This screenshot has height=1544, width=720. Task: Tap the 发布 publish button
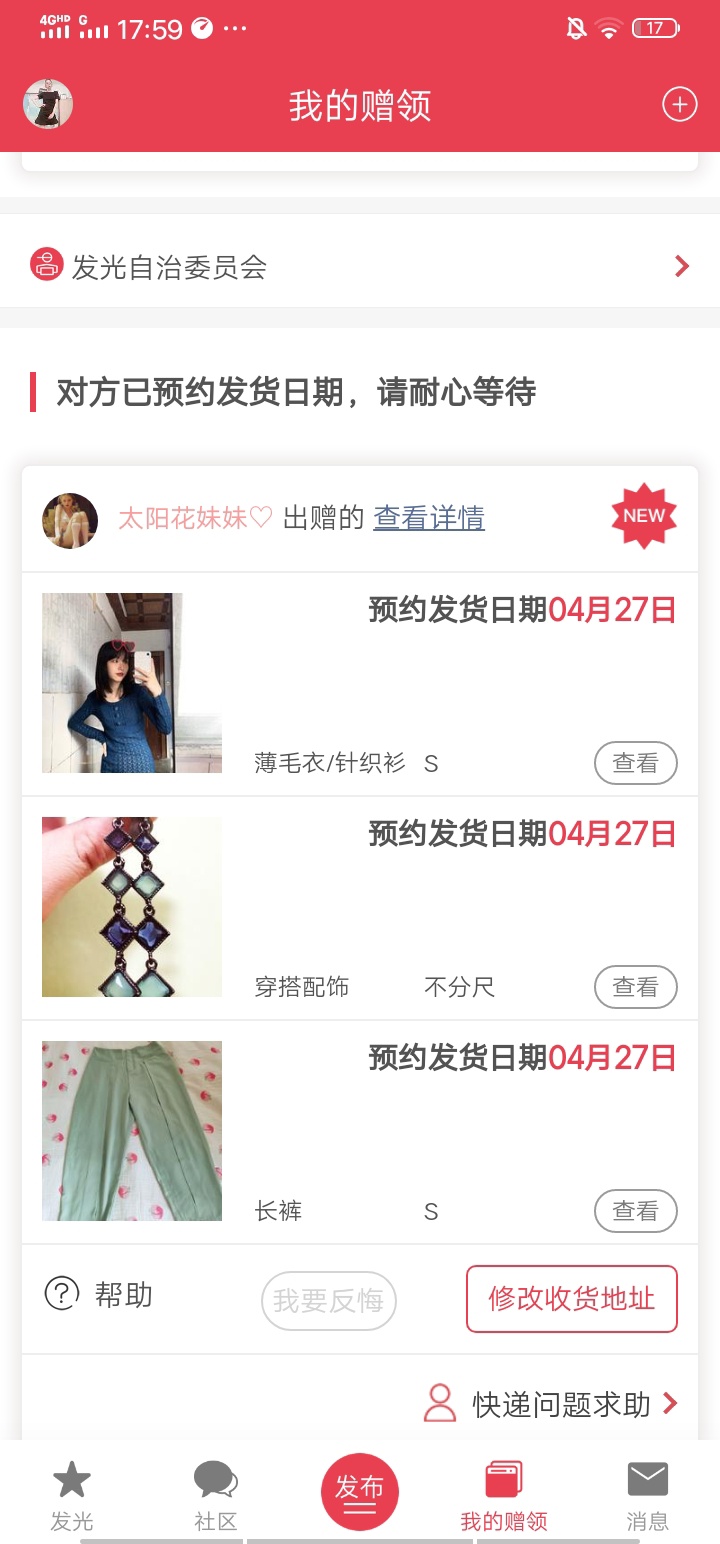point(359,1492)
